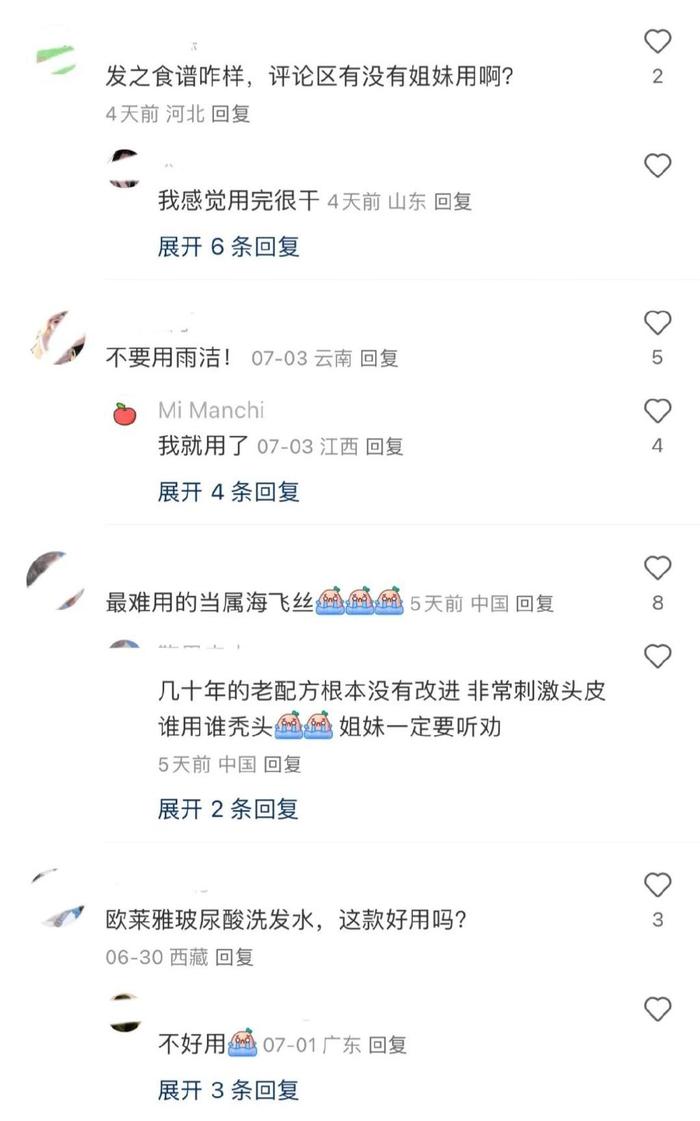Reply to the 发之食谱咋样 comment
Screen dimensions: 700x1121
231,113
